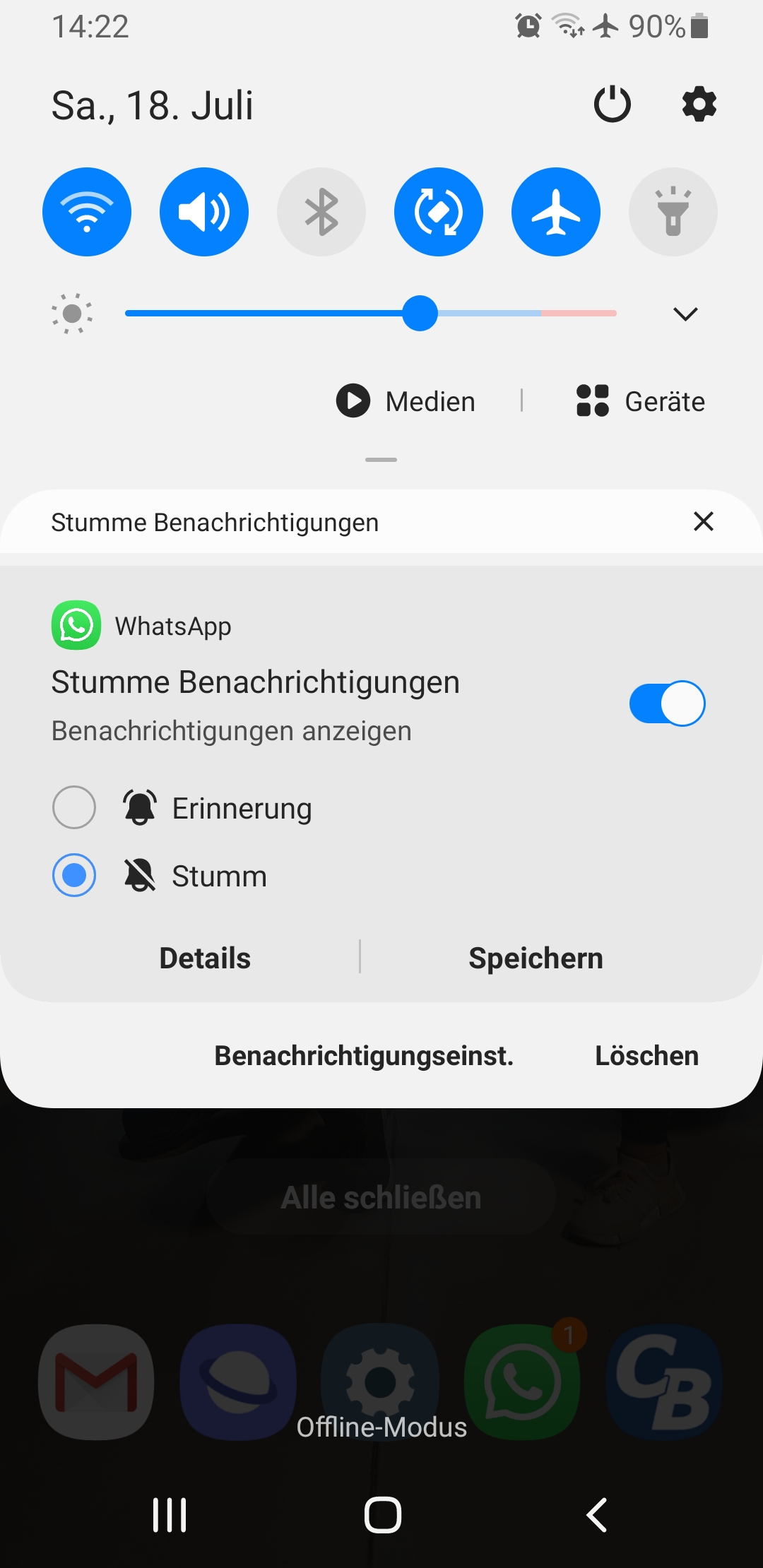
Task: Close the Stumme Benachrichtigungen header
Action: [703, 521]
